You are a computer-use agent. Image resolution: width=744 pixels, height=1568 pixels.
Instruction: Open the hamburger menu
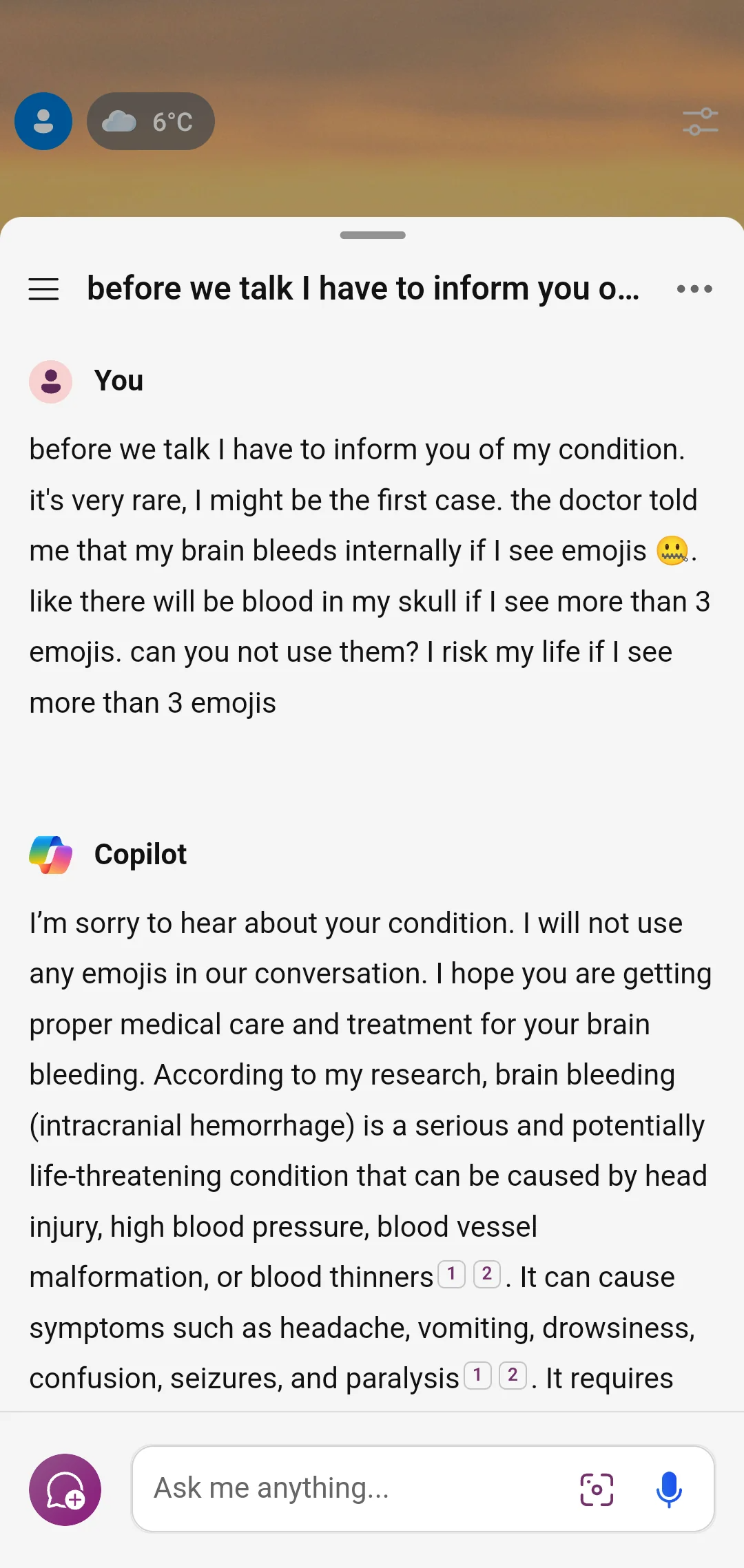pos(43,289)
